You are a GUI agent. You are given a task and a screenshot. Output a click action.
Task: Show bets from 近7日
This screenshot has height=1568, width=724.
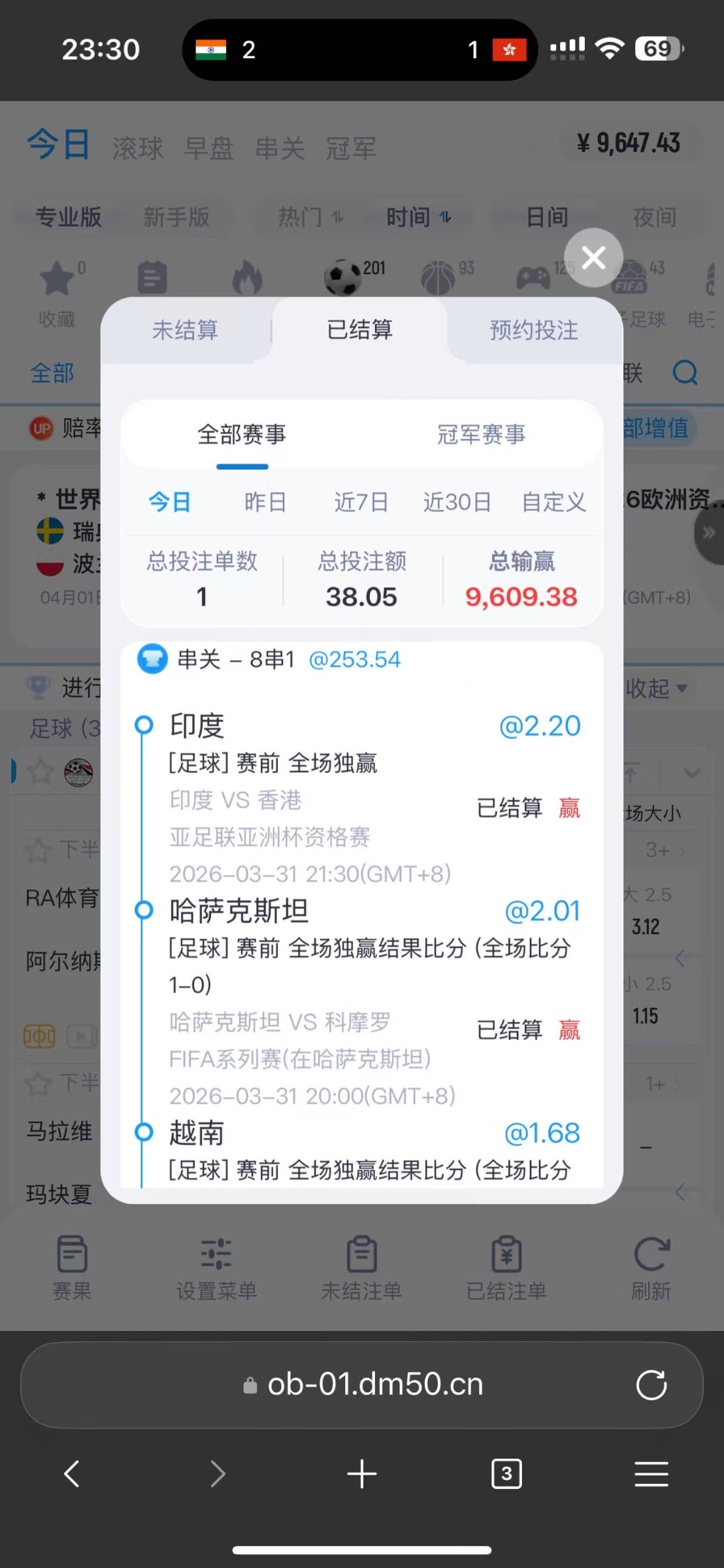point(361,502)
